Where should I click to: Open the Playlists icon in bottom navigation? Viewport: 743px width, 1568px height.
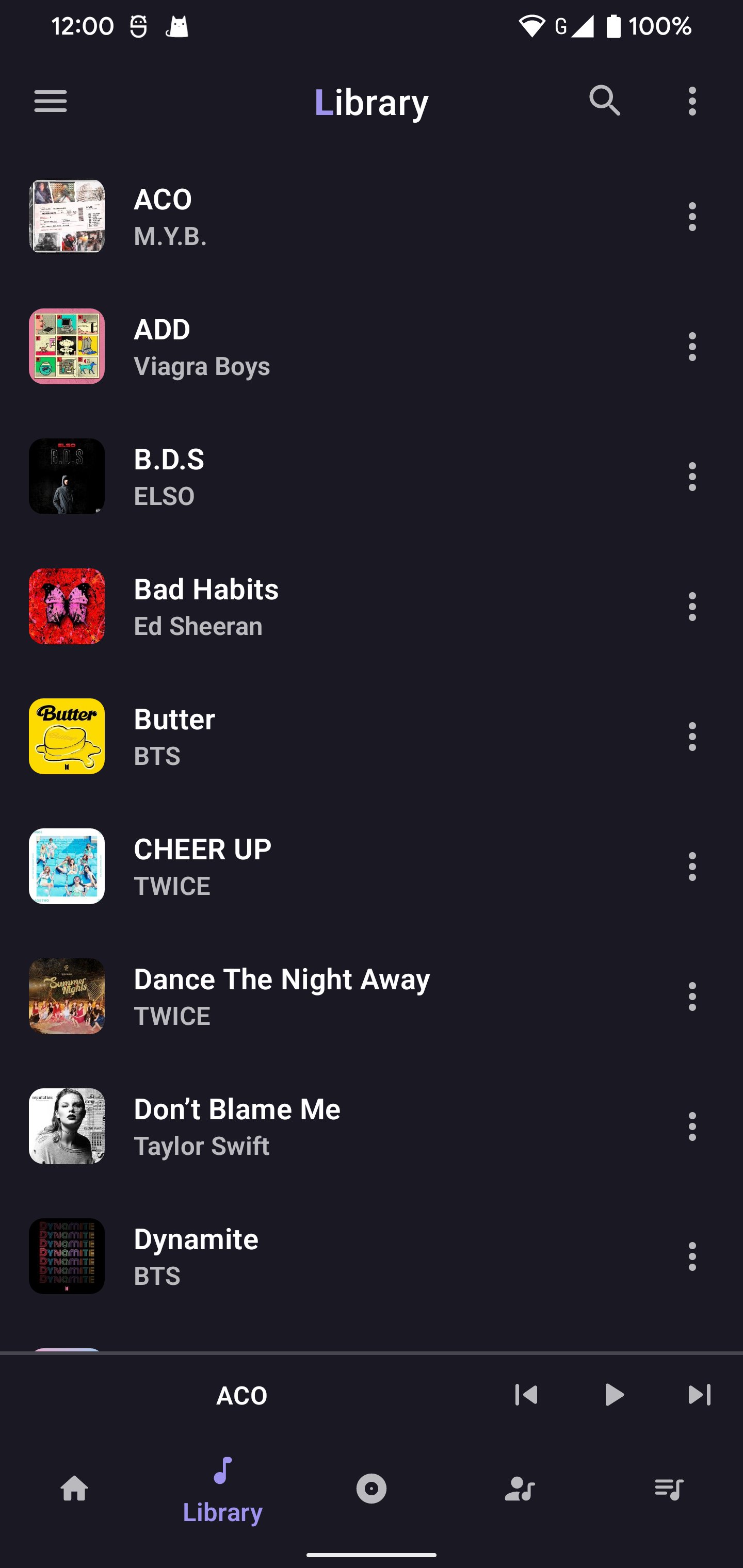pyautogui.click(x=669, y=1488)
